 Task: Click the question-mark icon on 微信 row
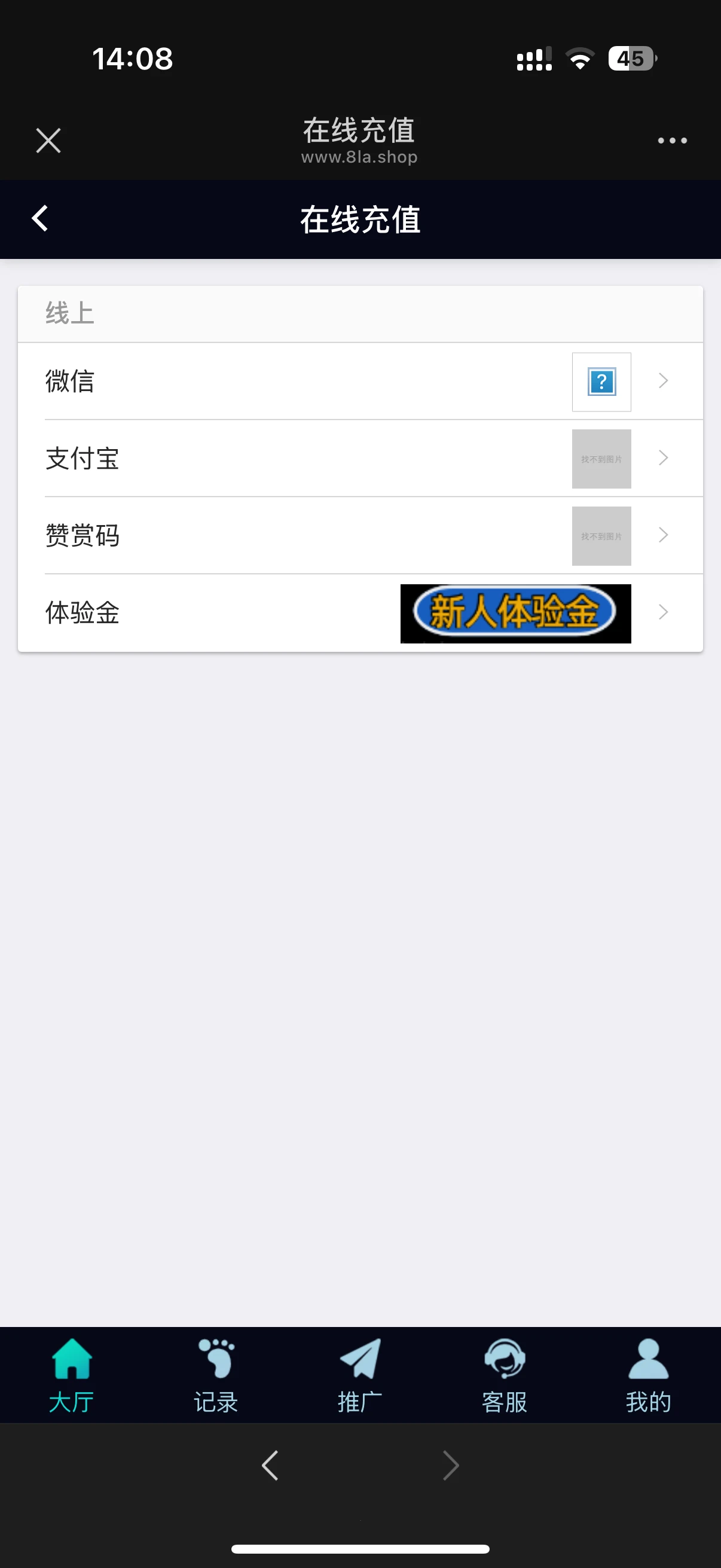point(601,382)
